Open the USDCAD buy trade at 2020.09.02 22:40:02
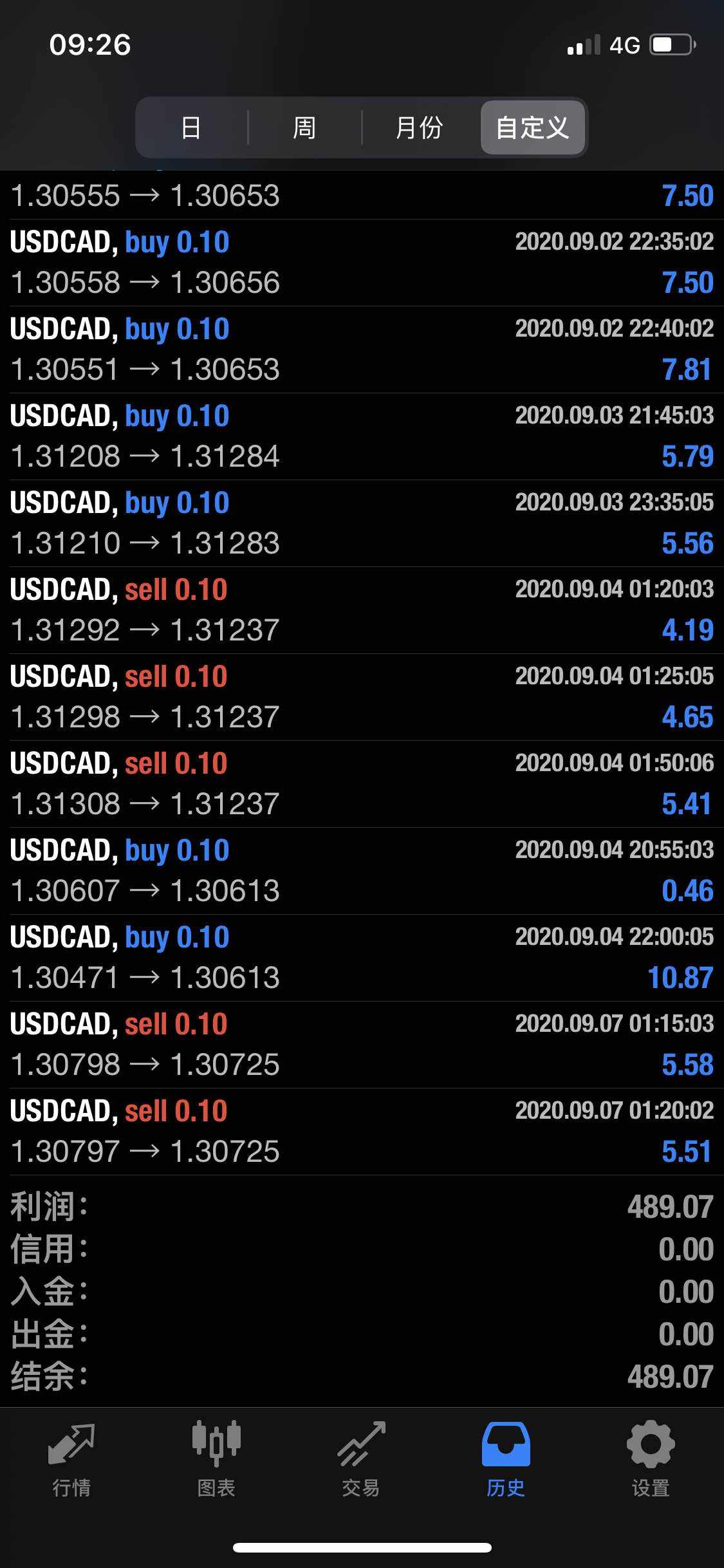This screenshot has width=724, height=1568. click(x=362, y=350)
